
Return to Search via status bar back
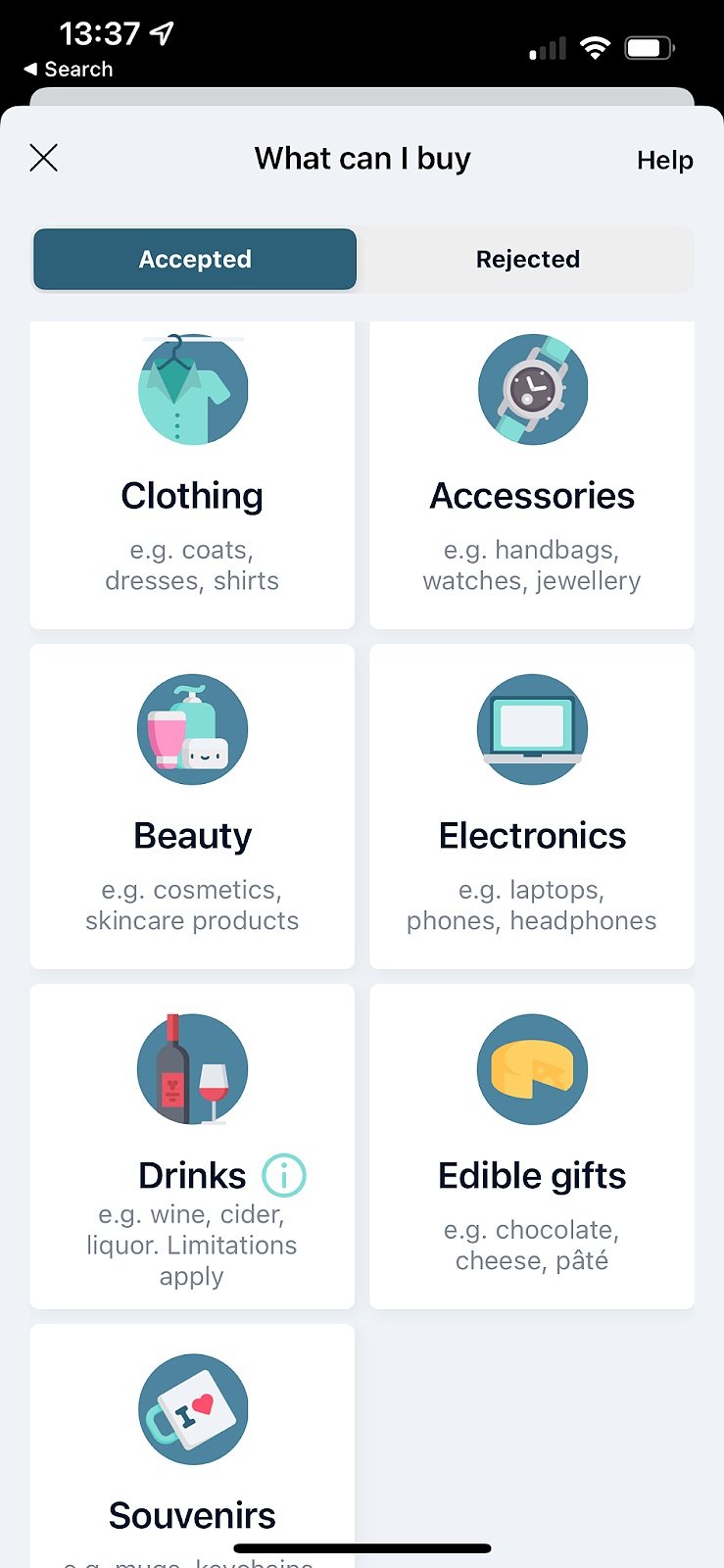pos(69,70)
